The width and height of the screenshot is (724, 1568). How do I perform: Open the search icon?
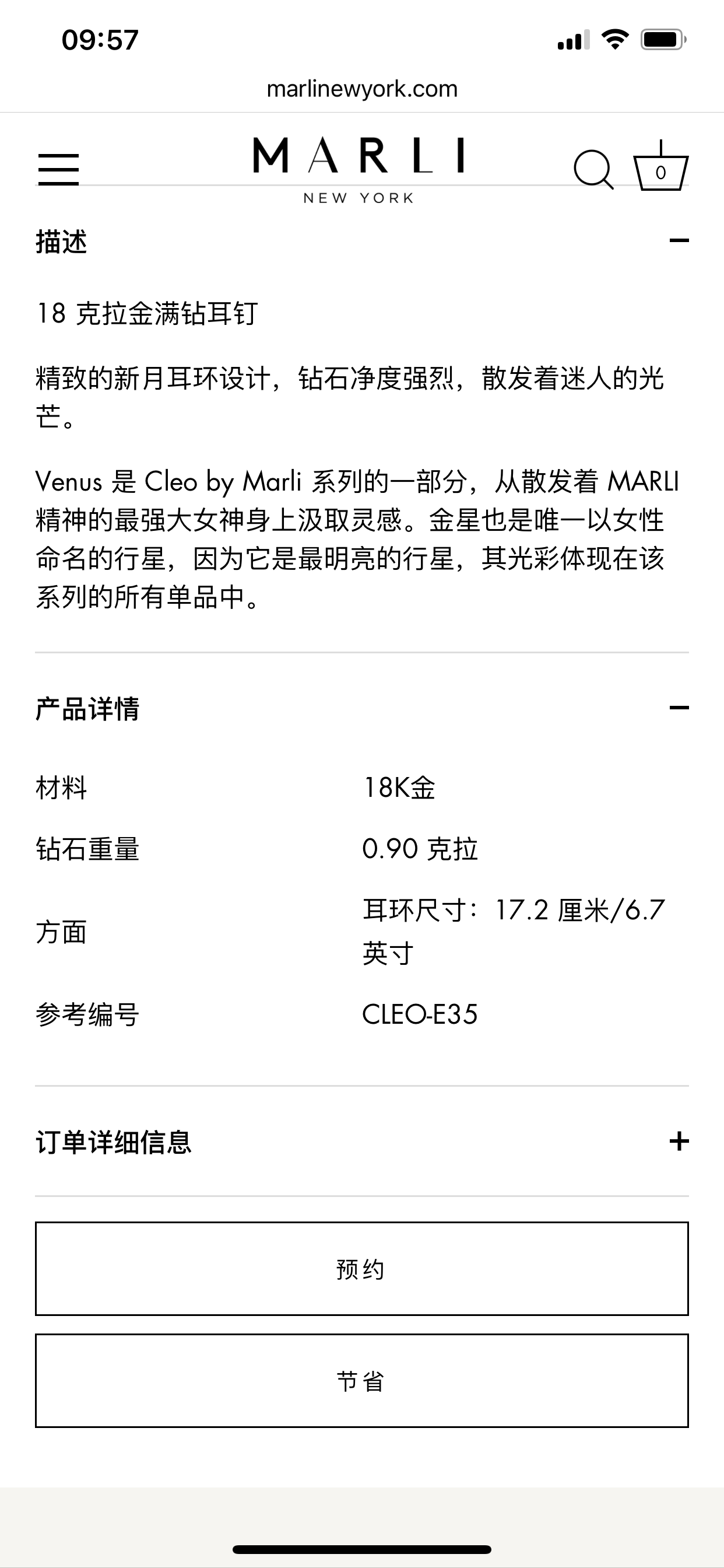point(593,169)
